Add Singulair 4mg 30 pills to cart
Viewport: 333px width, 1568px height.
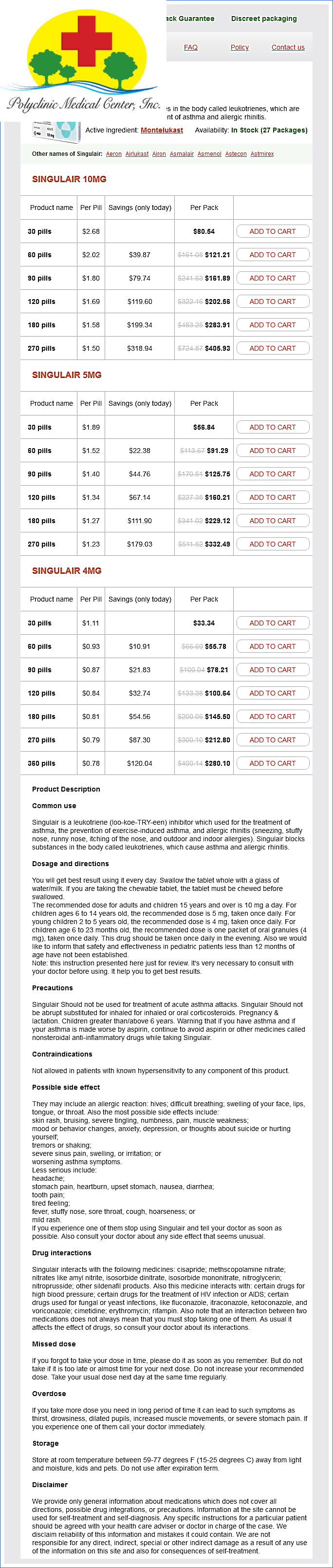click(272, 623)
